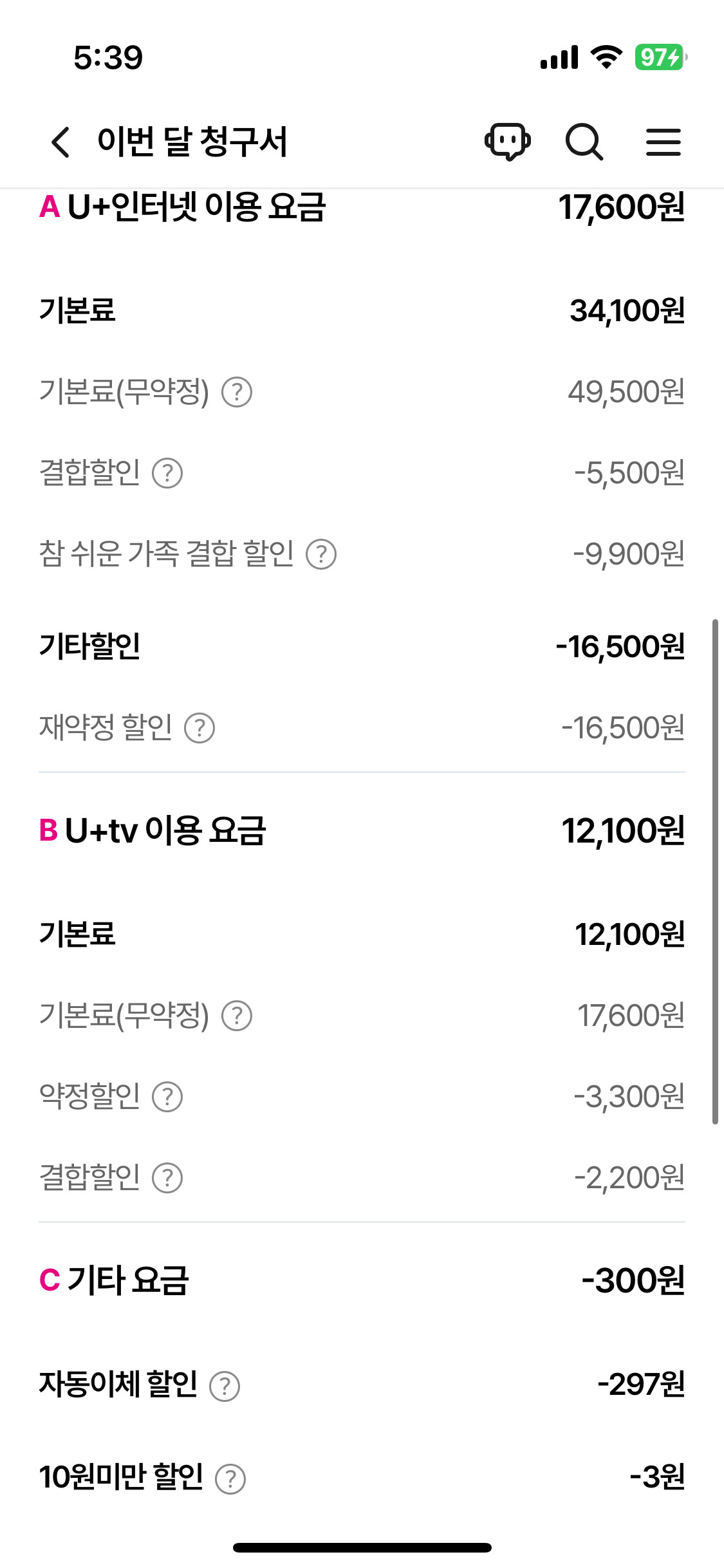Go back from 이번 달 청구서
The width and height of the screenshot is (724, 1568).
pos(60,142)
